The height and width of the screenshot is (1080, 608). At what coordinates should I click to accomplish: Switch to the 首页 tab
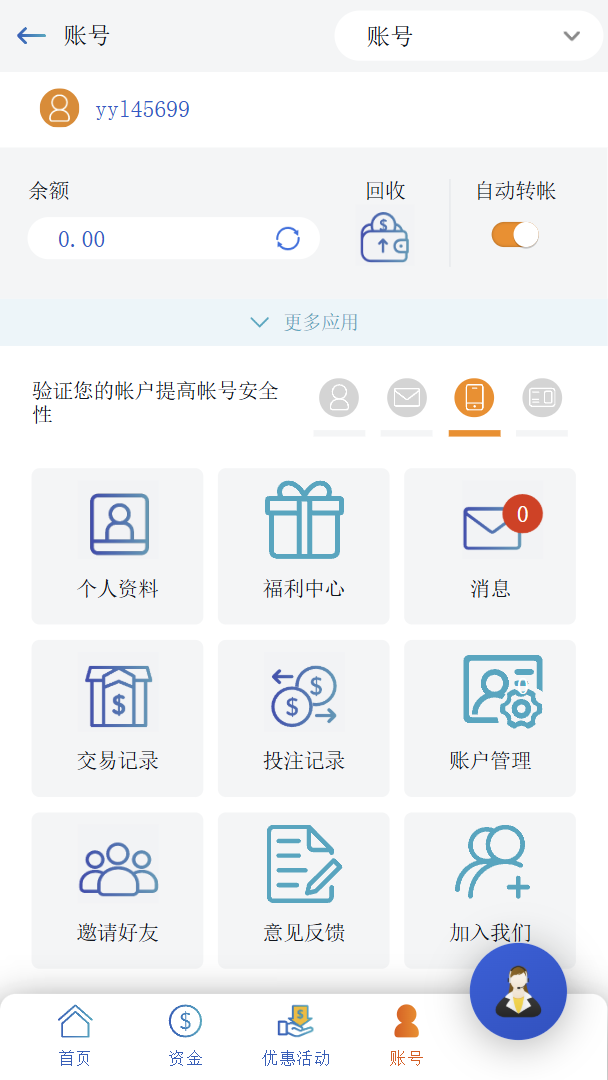(74, 1035)
